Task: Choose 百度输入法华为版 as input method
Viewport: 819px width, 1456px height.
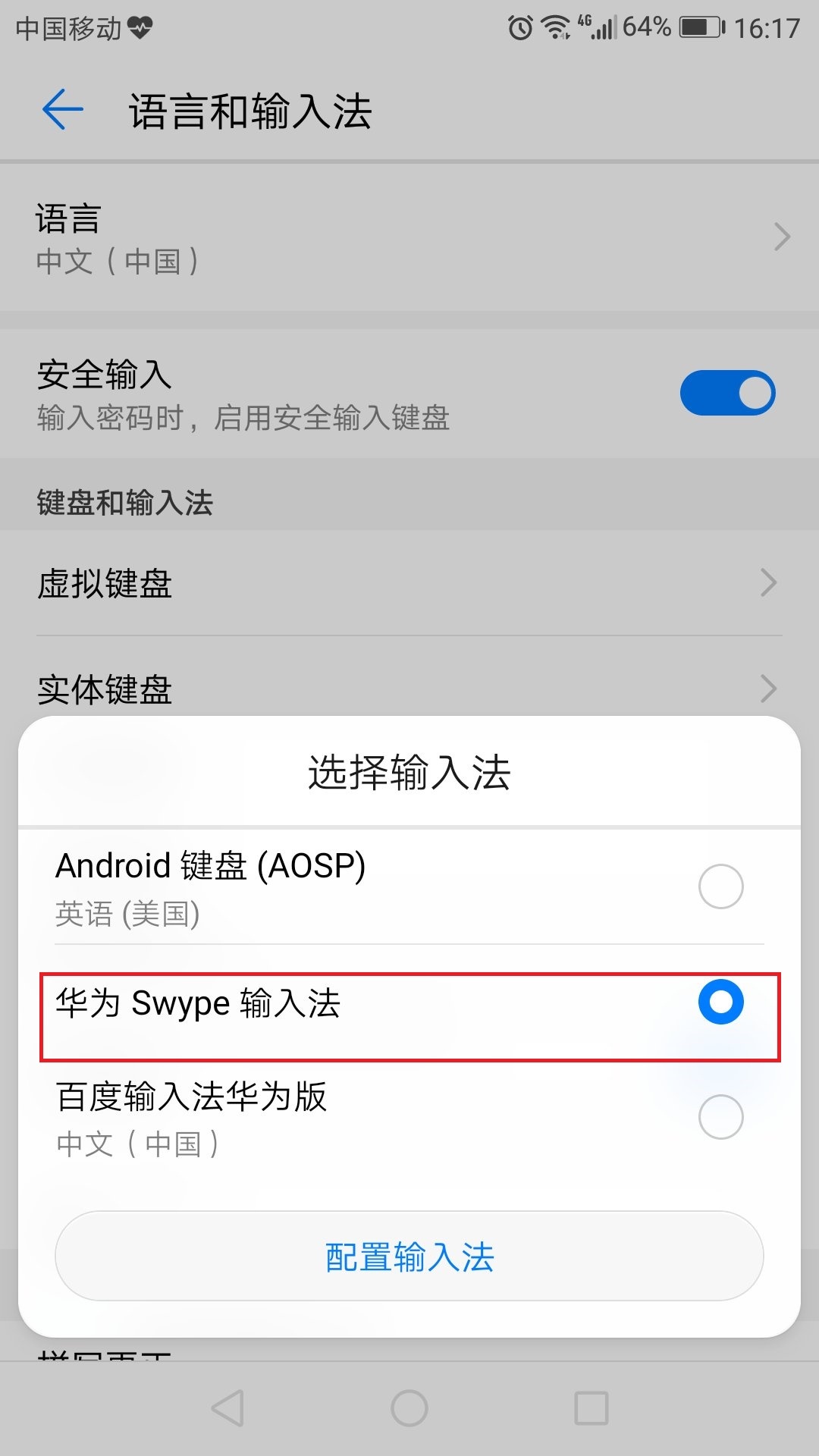Action: 409,1118
